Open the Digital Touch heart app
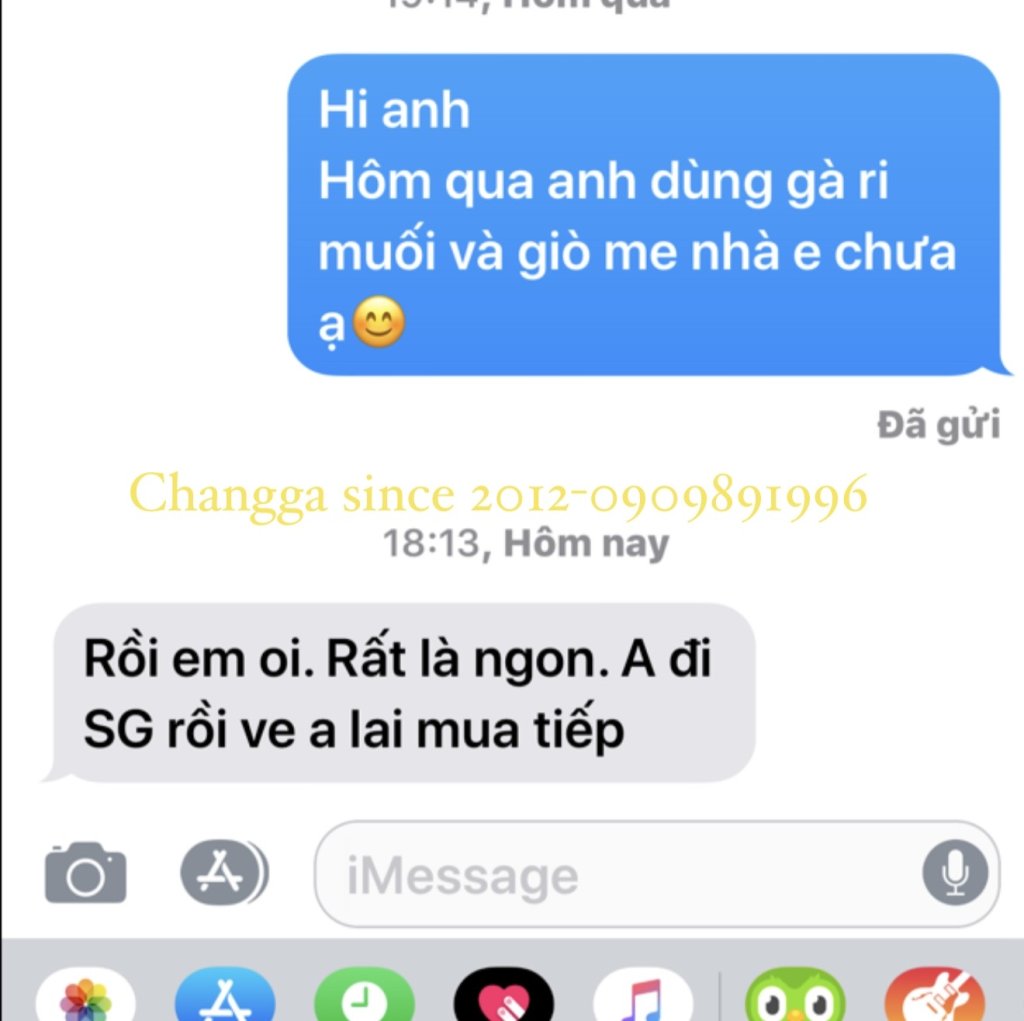 coord(503,998)
